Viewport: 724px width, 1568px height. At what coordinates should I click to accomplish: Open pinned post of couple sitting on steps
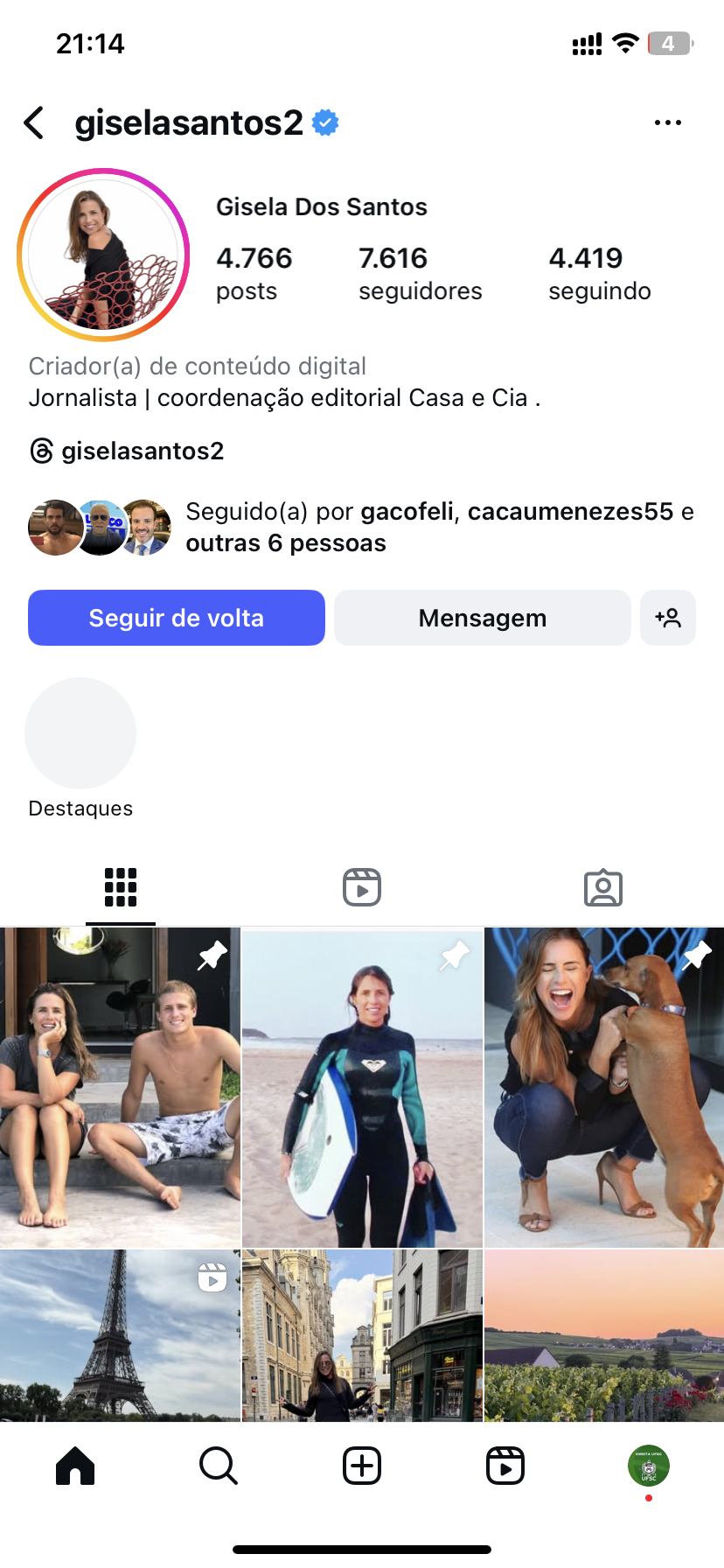(x=120, y=1088)
